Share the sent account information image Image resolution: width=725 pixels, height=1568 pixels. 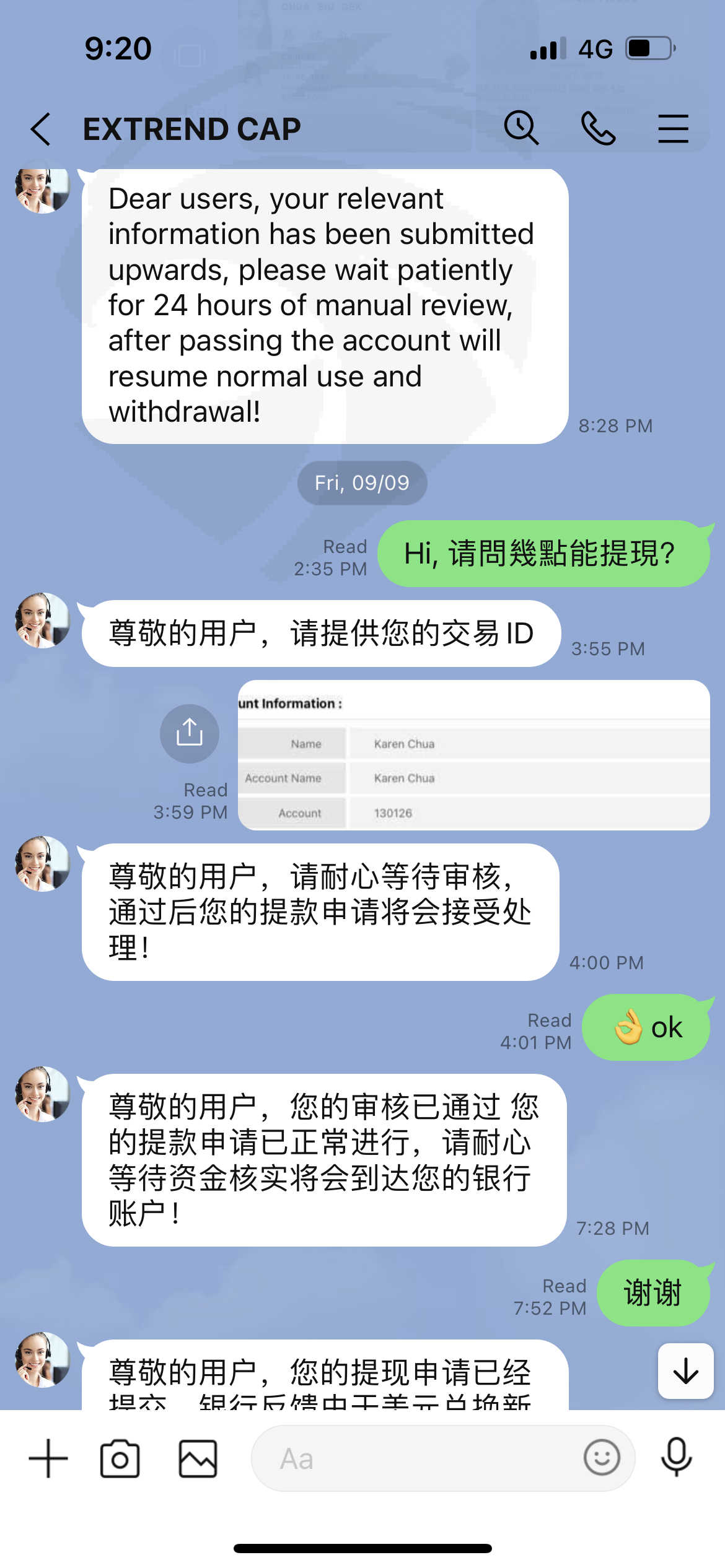[190, 733]
